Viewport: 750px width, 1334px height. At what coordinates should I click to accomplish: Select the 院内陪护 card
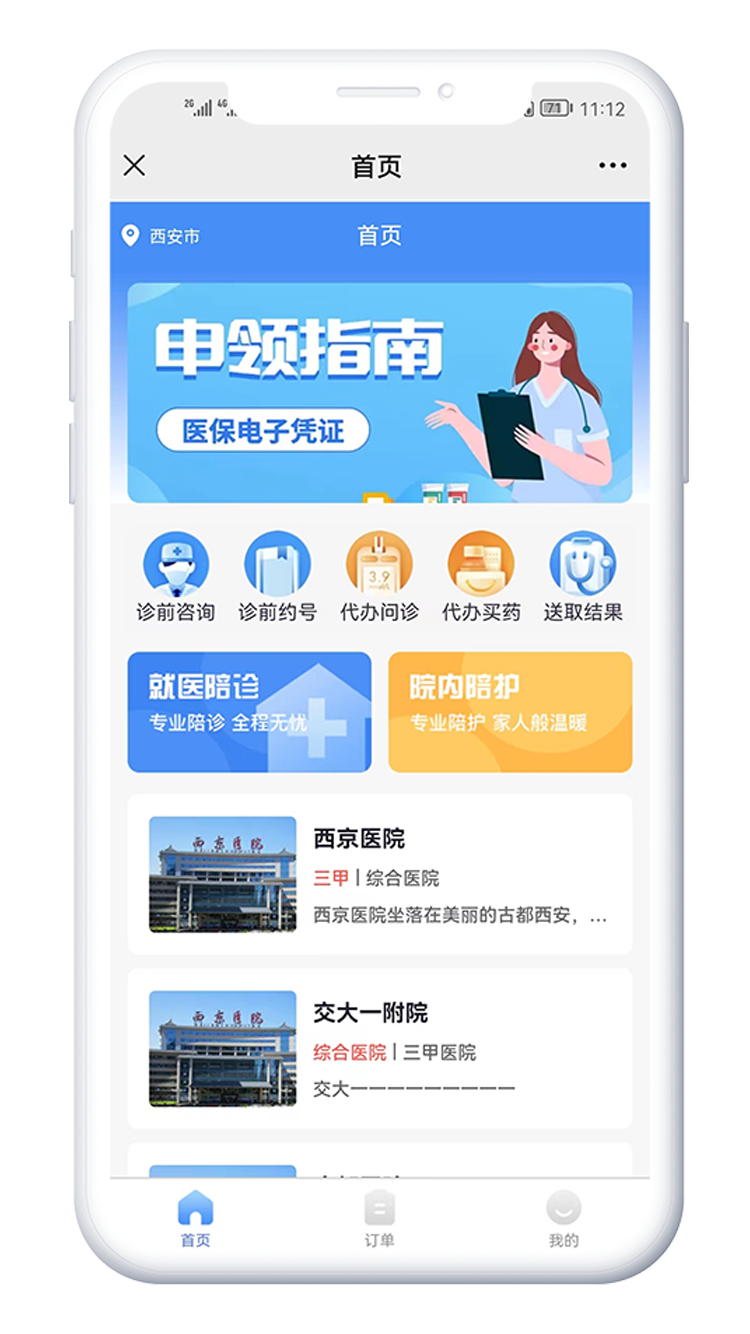pyautogui.click(x=510, y=712)
